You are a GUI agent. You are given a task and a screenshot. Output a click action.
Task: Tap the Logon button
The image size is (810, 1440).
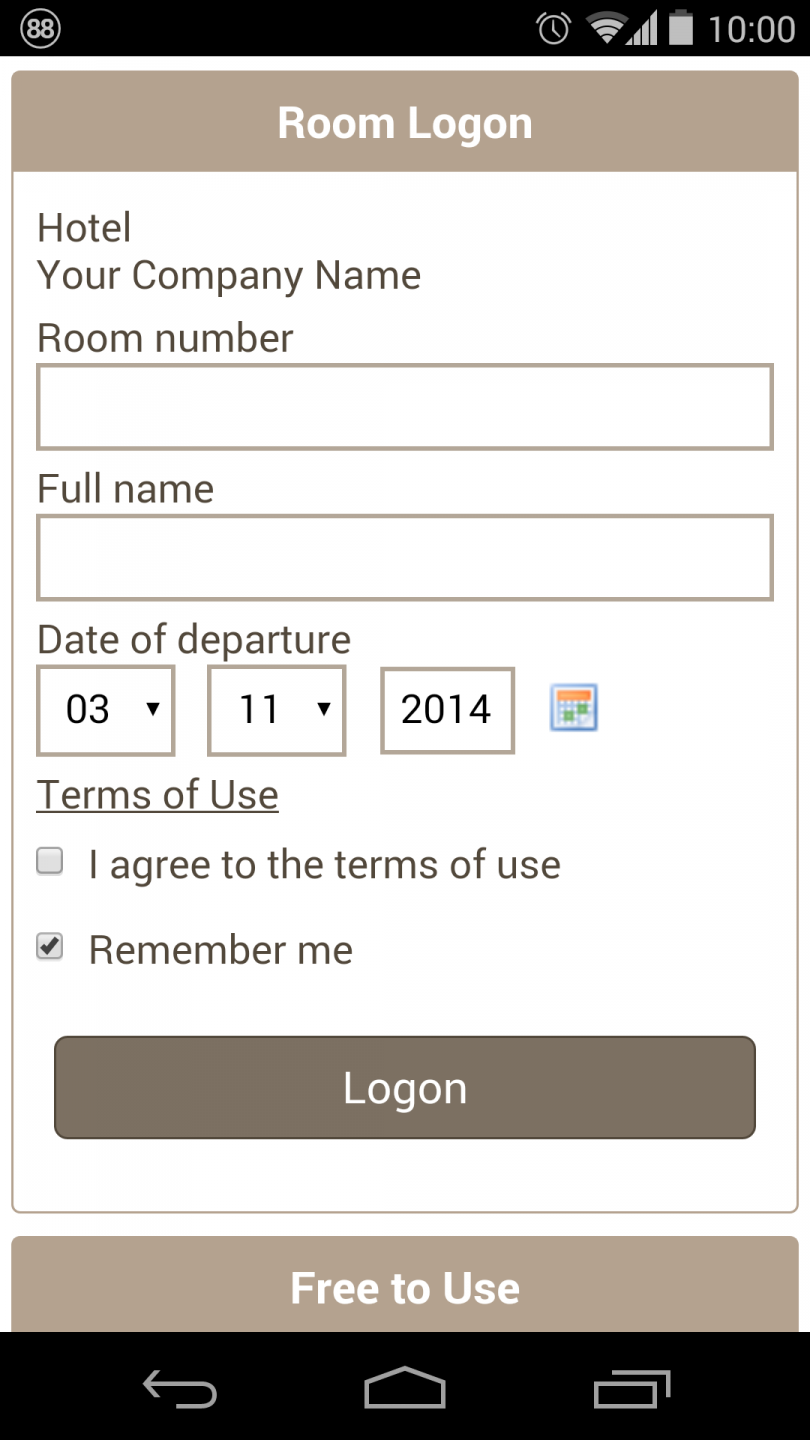tap(405, 1087)
